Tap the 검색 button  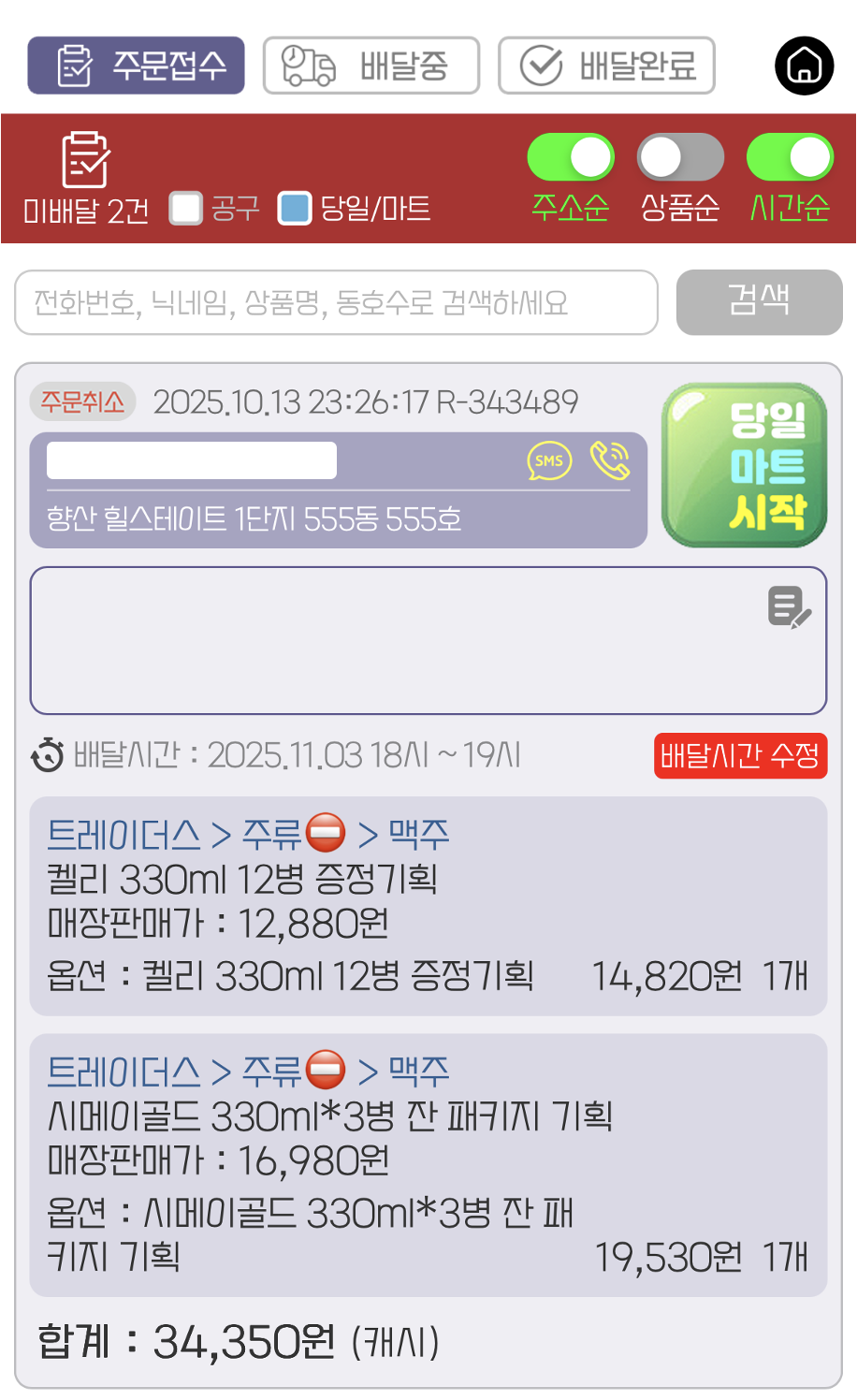point(759,302)
